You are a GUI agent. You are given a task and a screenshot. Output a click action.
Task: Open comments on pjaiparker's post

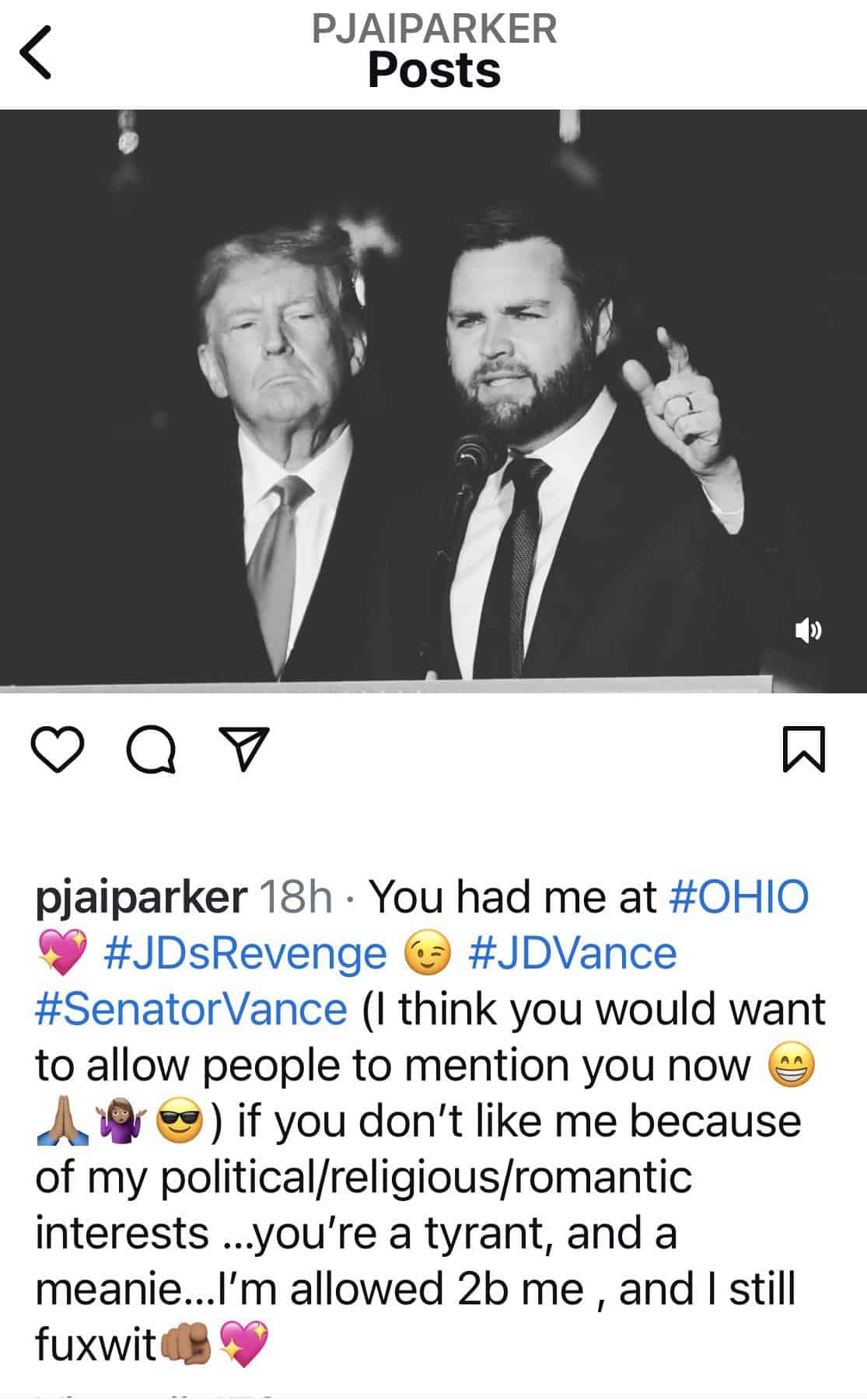[151, 749]
